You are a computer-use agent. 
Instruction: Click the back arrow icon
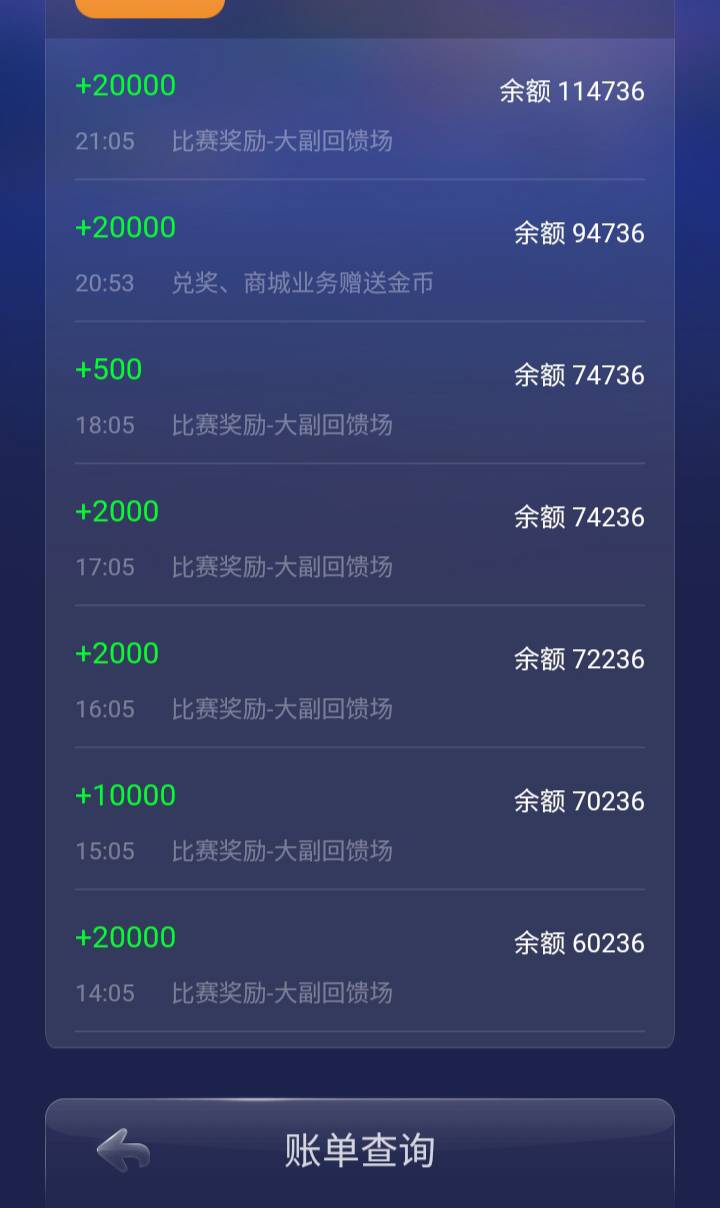(x=120, y=1150)
